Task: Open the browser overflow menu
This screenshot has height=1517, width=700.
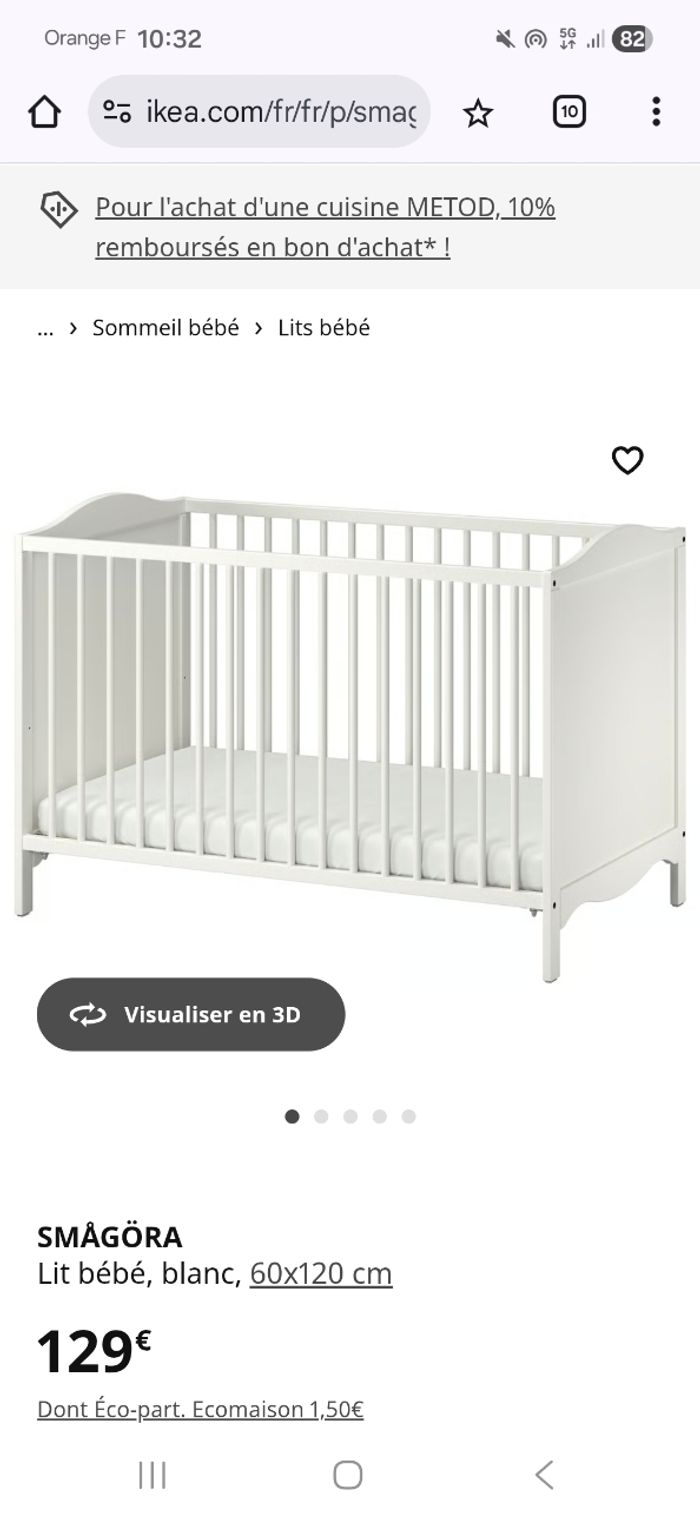Action: (x=655, y=112)
